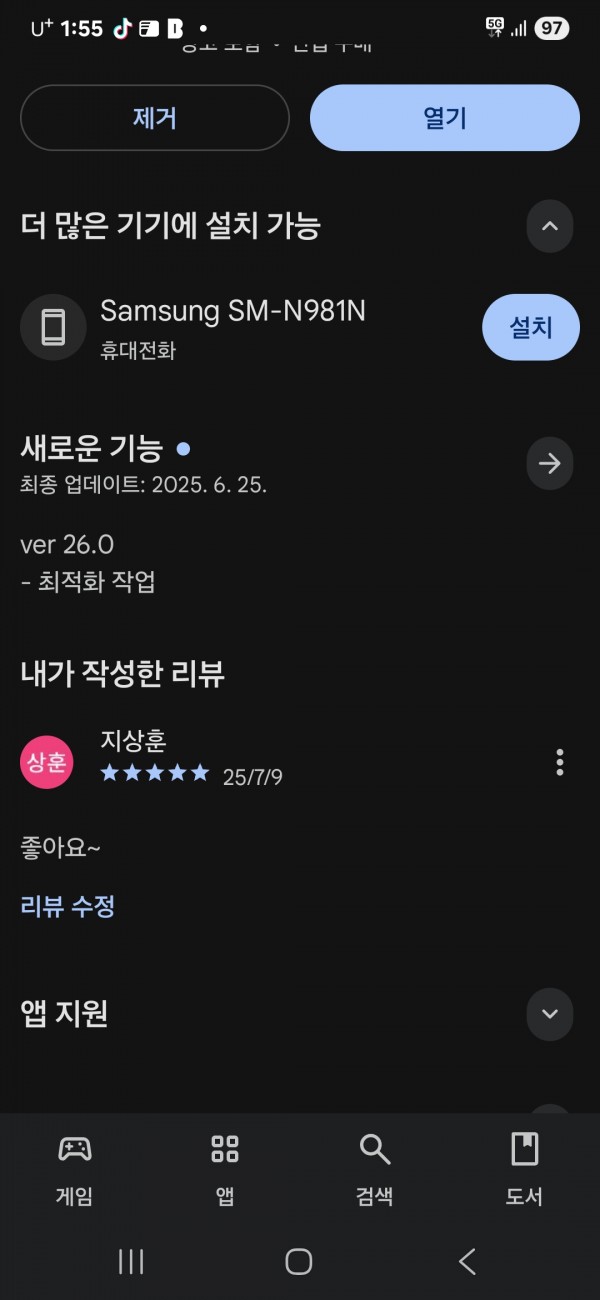Go to the 검색 tab
The image size is (600, 1300).
point(375,1168)
